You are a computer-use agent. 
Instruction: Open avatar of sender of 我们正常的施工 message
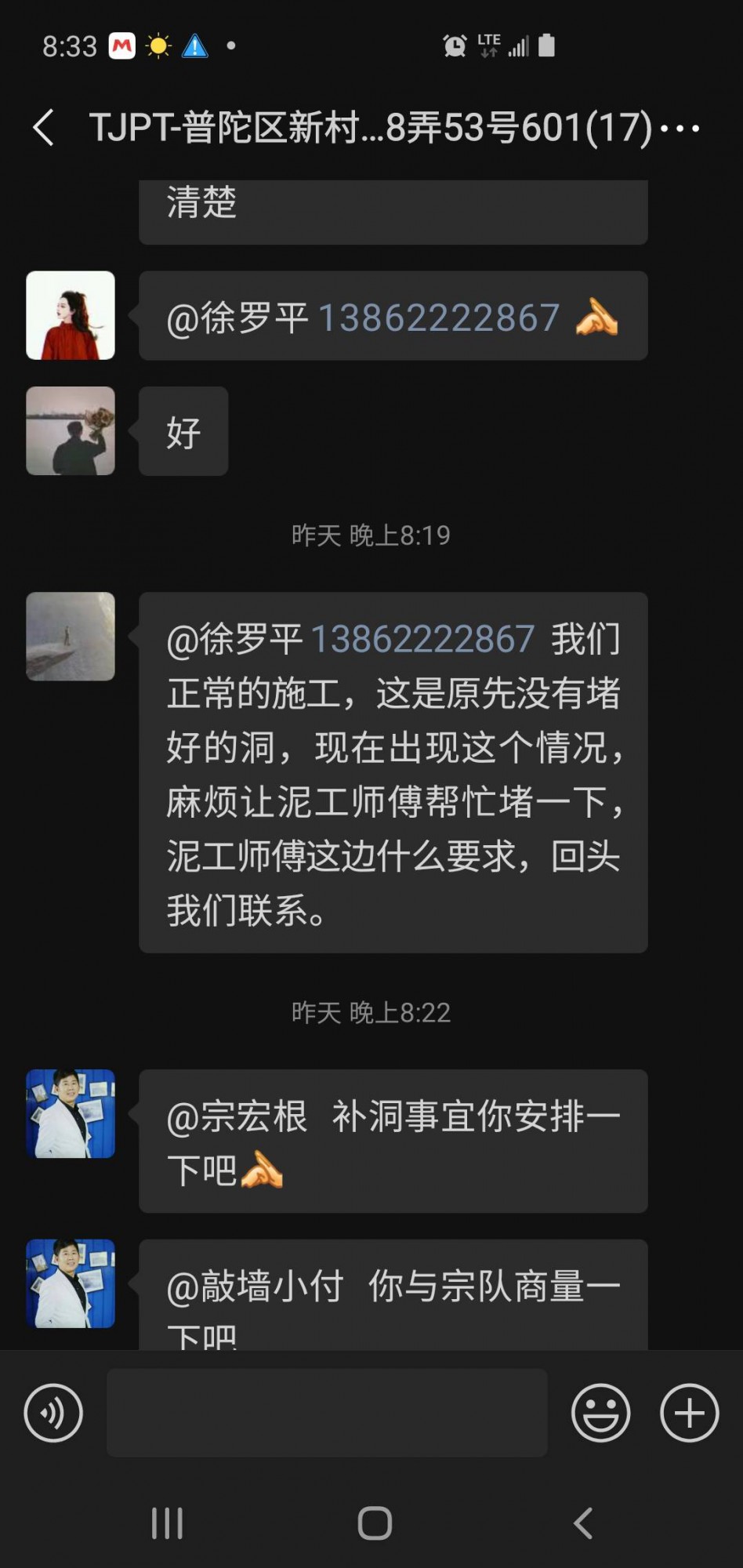tap(71, 636)
